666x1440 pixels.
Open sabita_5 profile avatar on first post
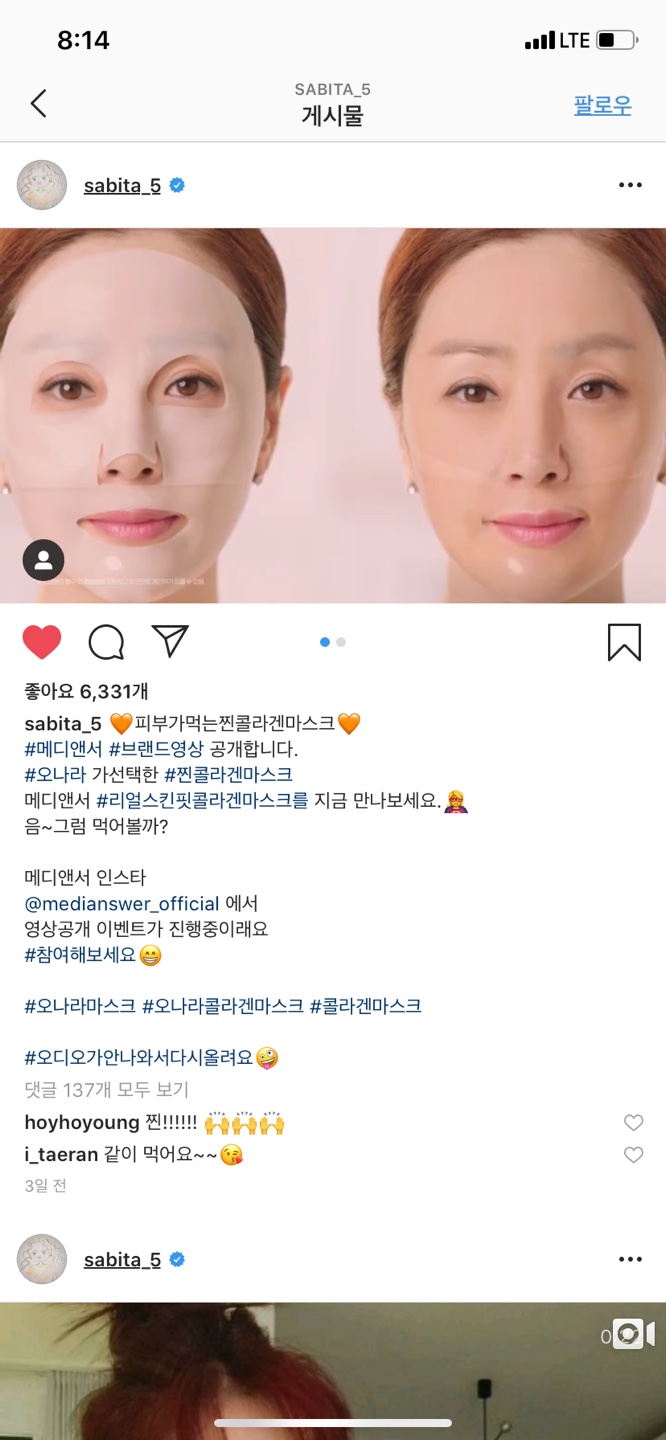click(x=42, y=185)
